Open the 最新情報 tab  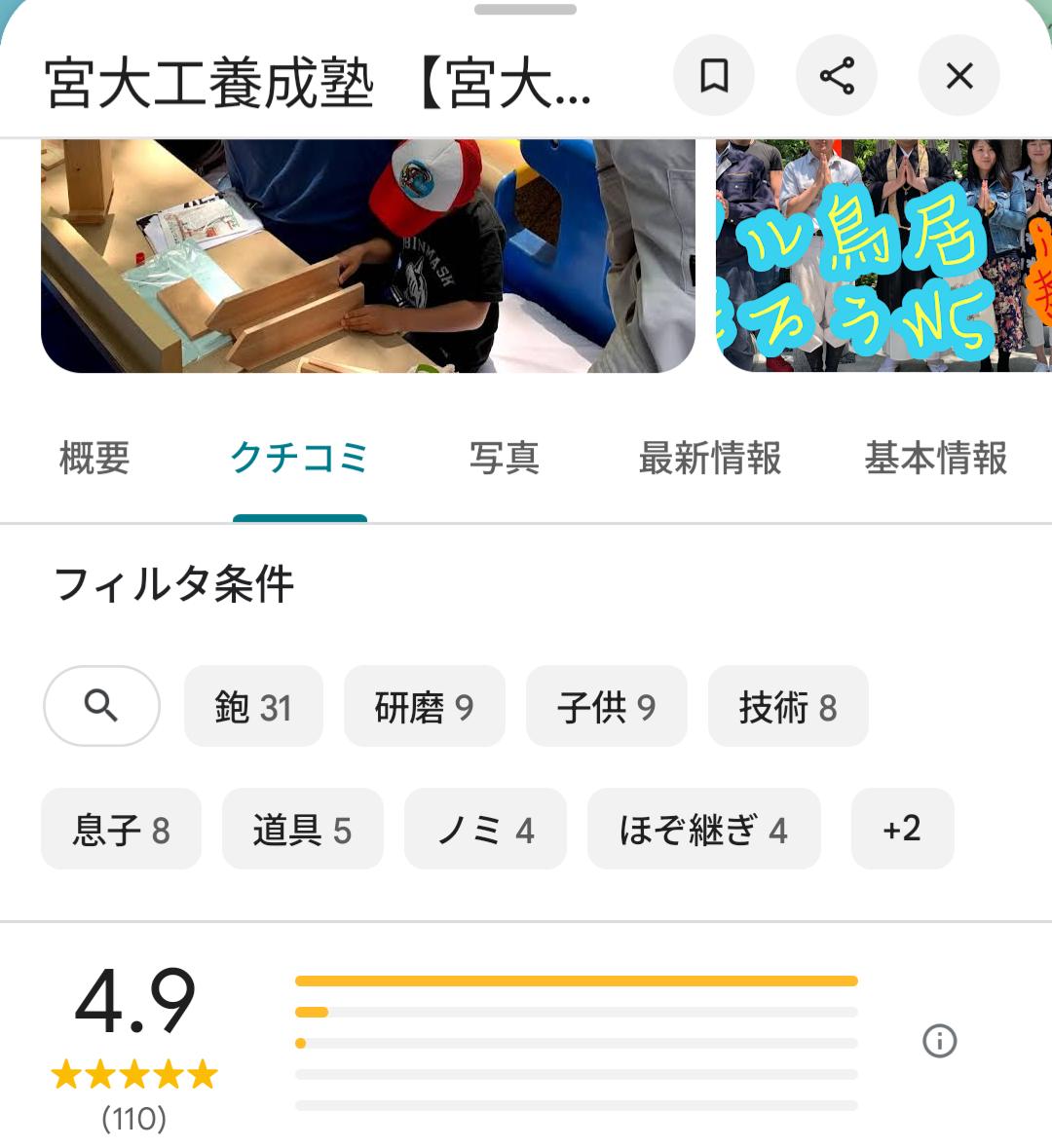click(x=710, y=458)
